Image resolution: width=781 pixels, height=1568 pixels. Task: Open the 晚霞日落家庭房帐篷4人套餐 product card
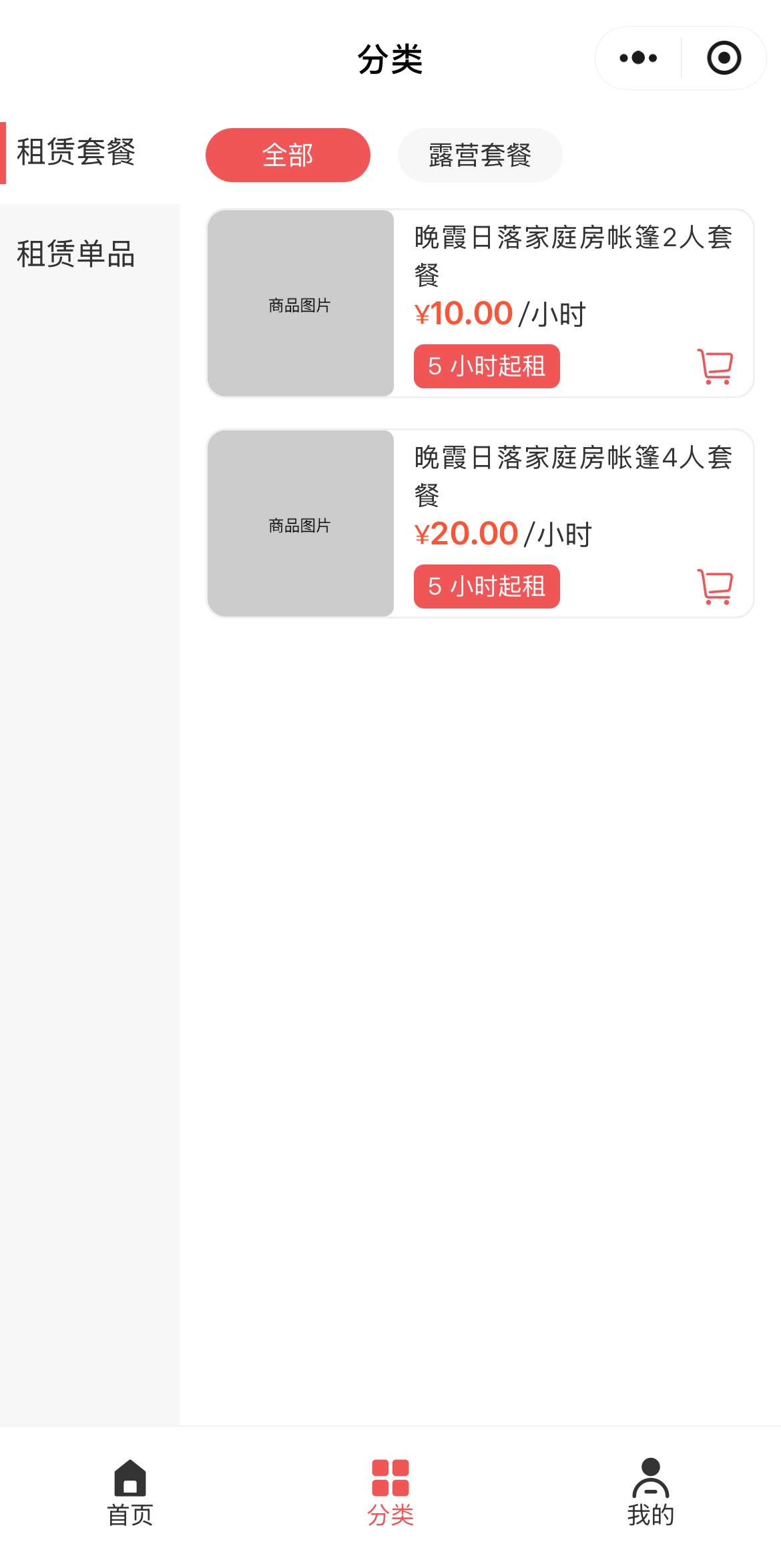point(572,476)
